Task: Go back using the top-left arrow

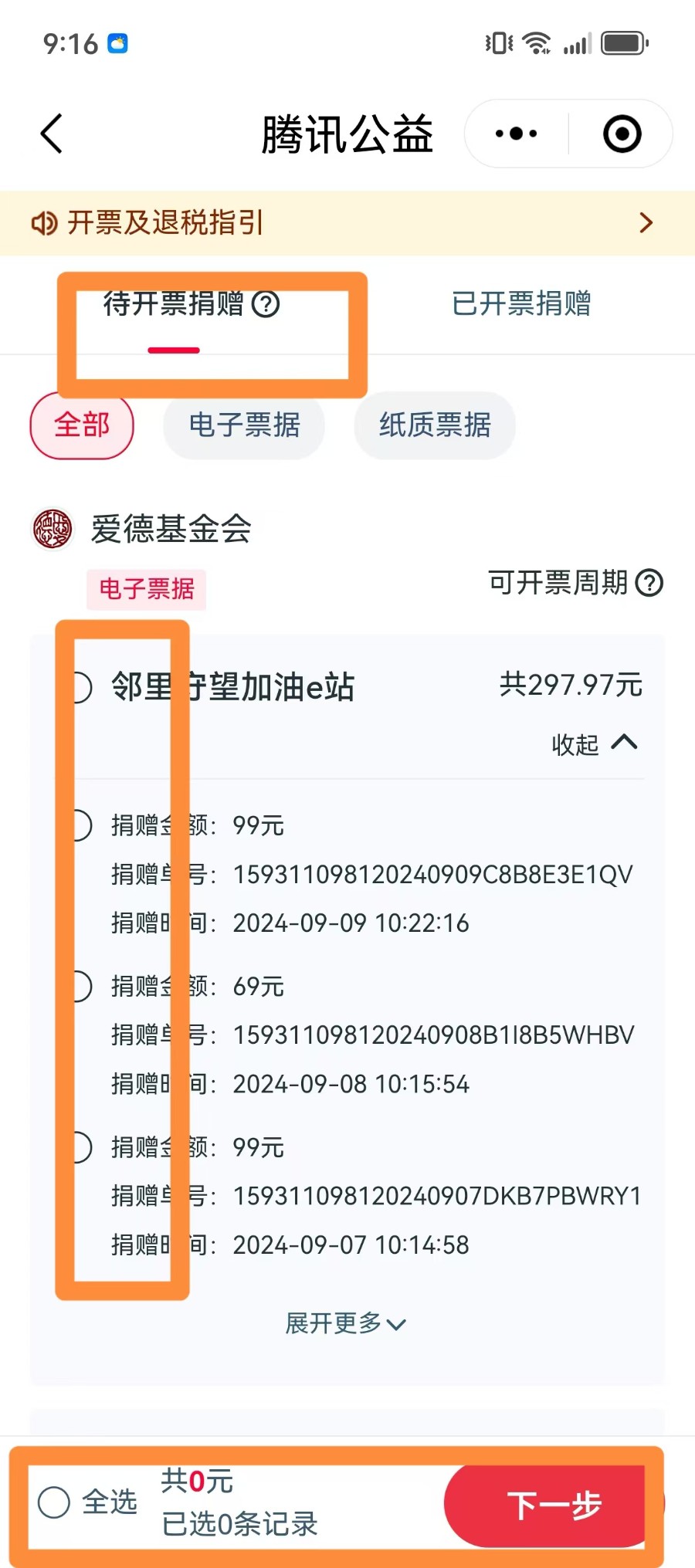Action: 51,134
